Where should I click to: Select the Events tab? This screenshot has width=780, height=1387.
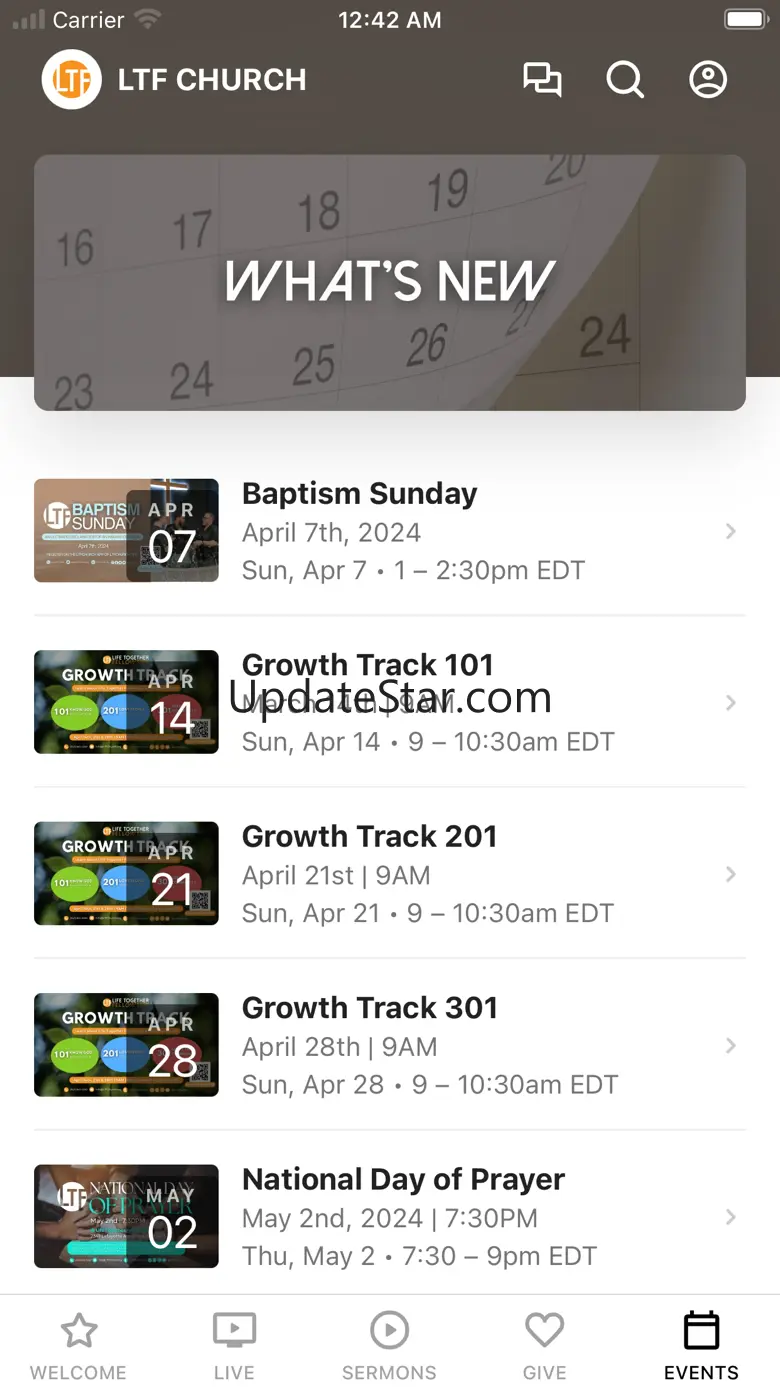coord(701,1345)
